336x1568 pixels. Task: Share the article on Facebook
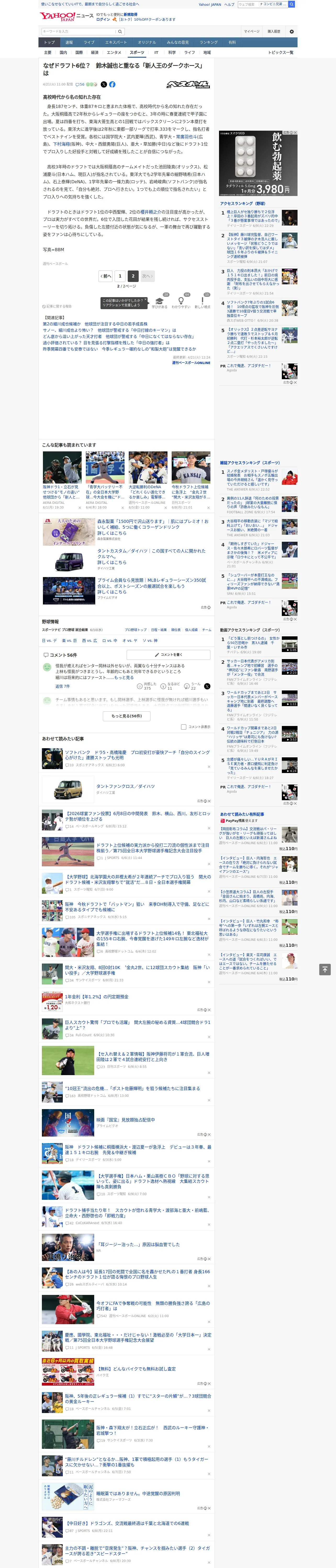112,85
